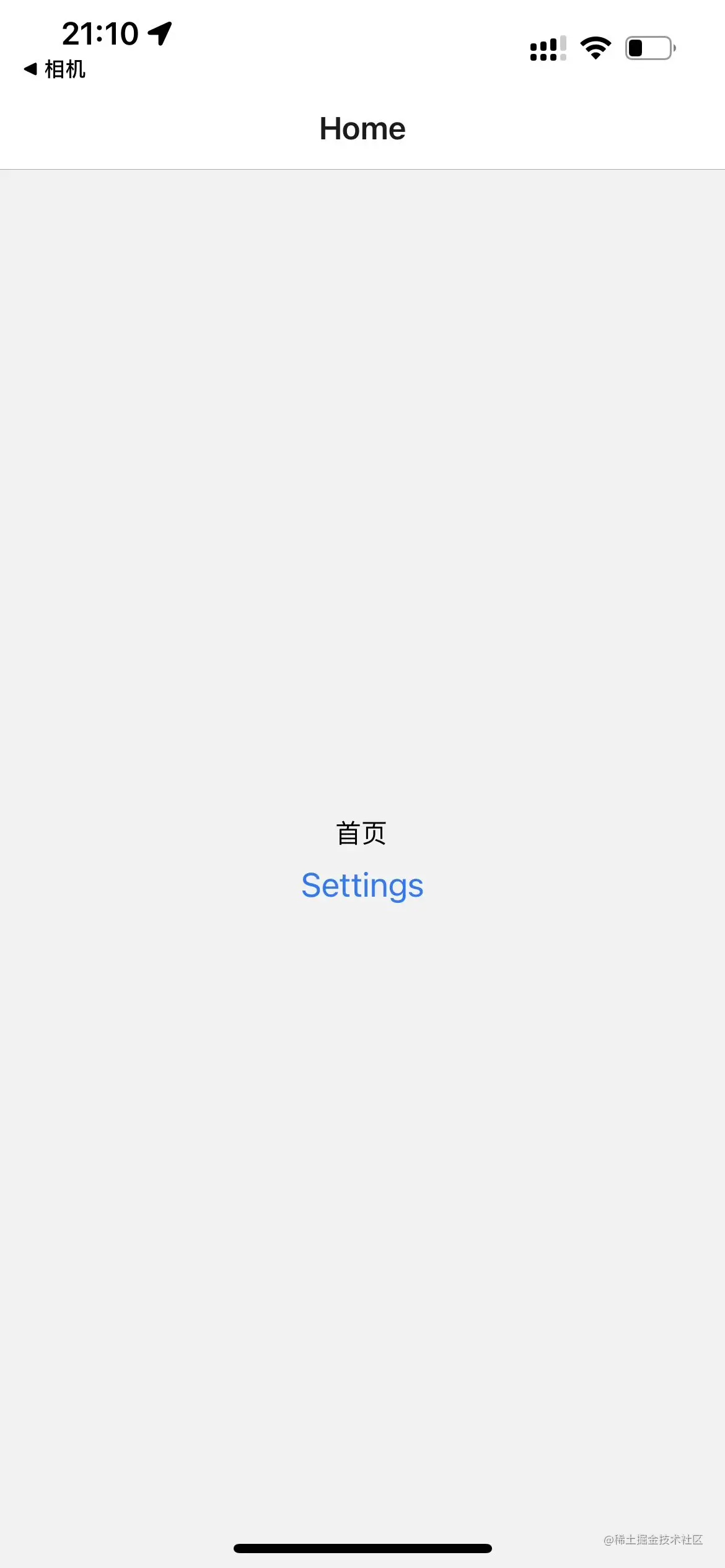The image size is (725, 1568).
Task: Tap the location services arrow icon
Action: 160,33
